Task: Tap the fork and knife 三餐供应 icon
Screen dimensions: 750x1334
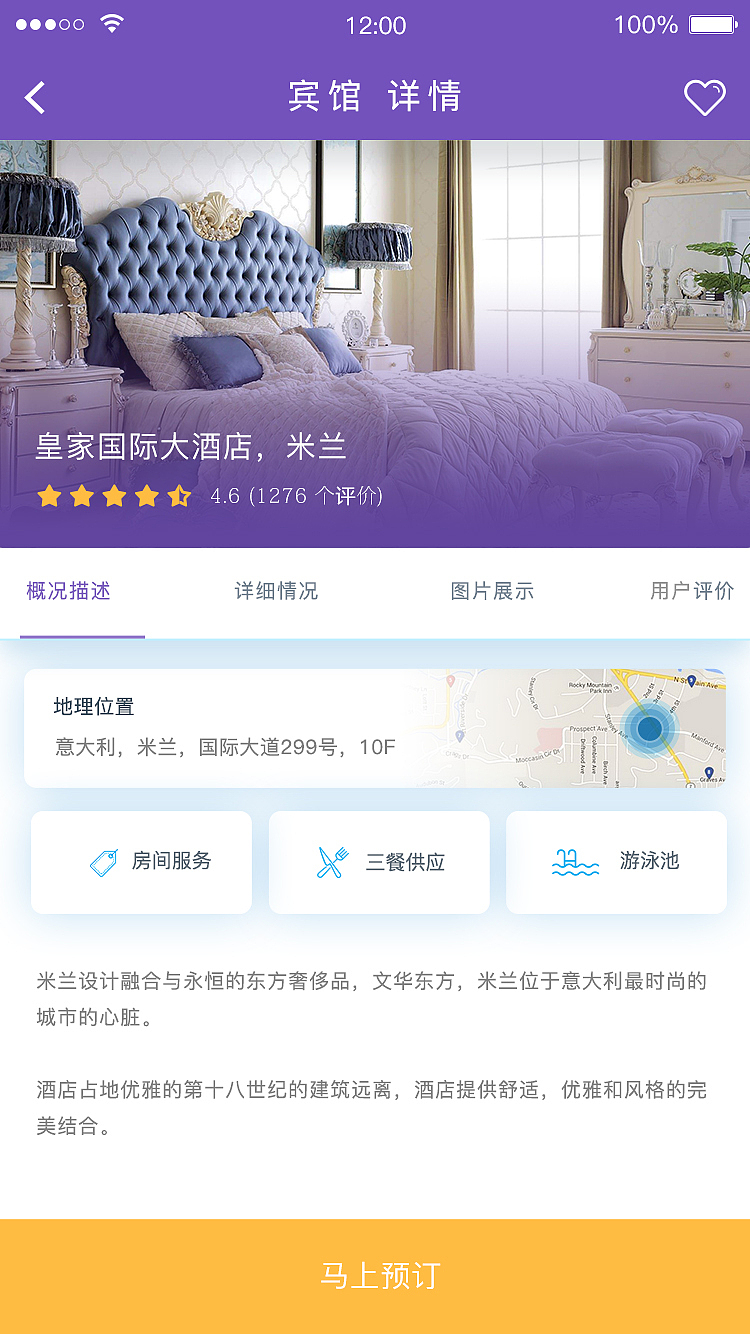Action: [332, 861]
